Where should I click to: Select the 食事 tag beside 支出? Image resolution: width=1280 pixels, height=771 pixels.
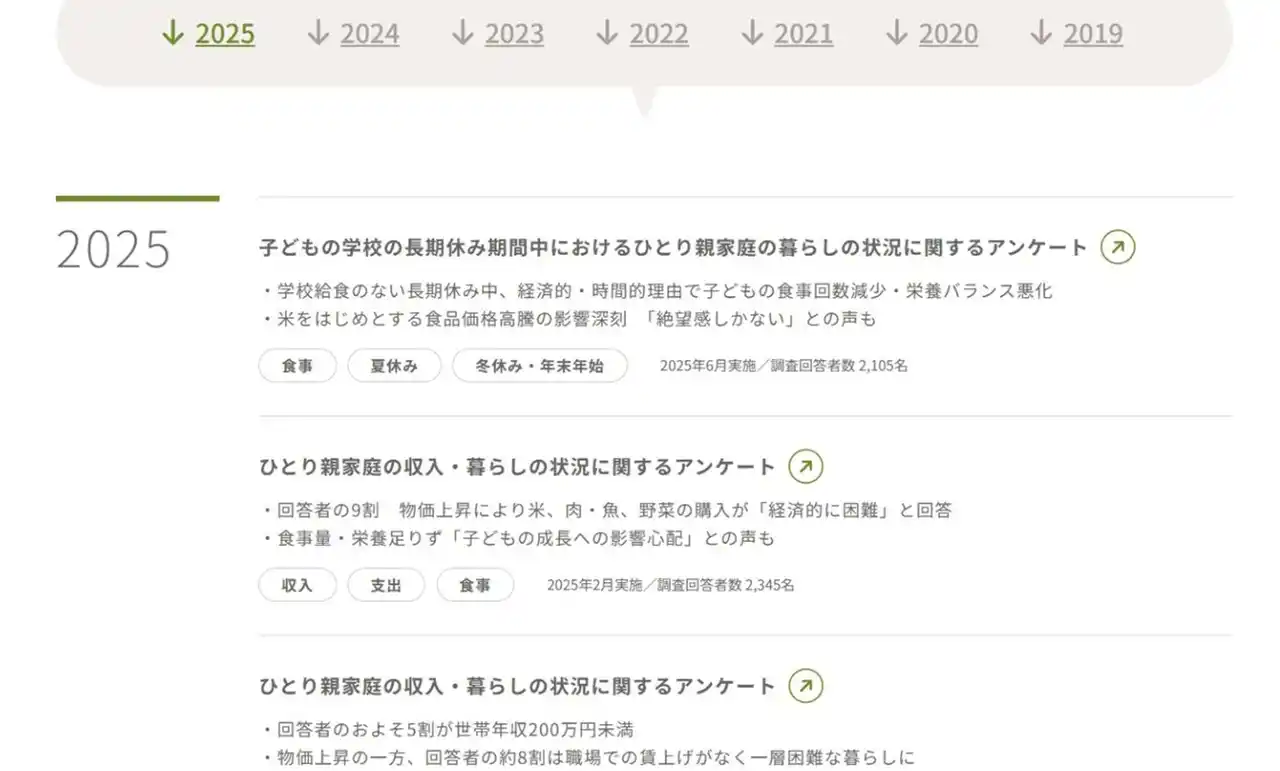[474, 585]
